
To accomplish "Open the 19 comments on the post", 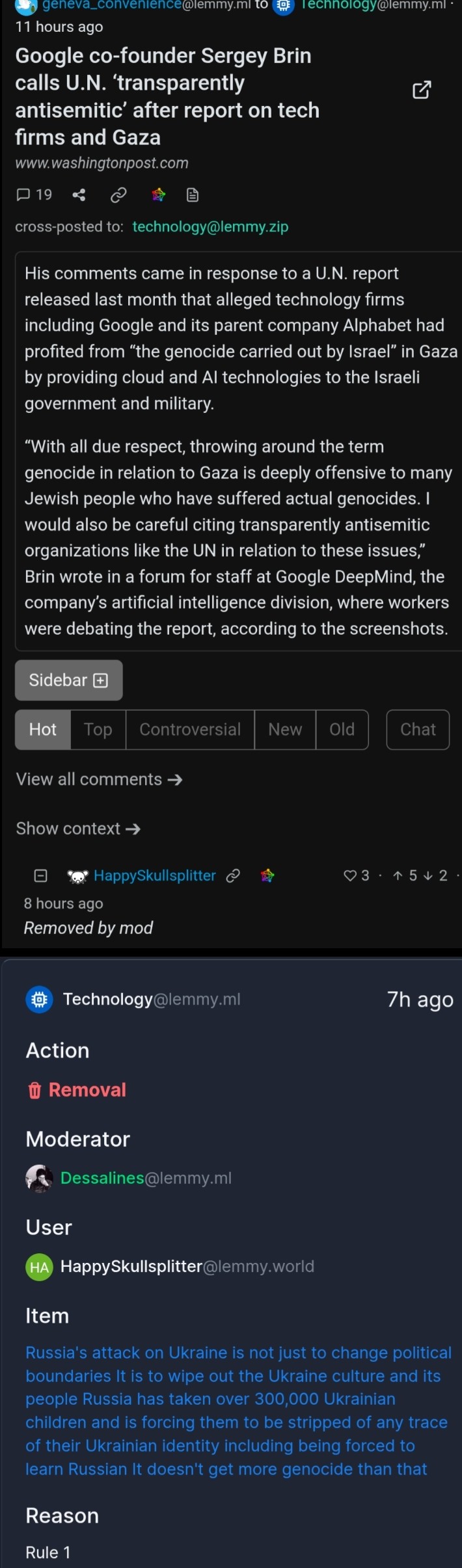I will tap(34, 194).
